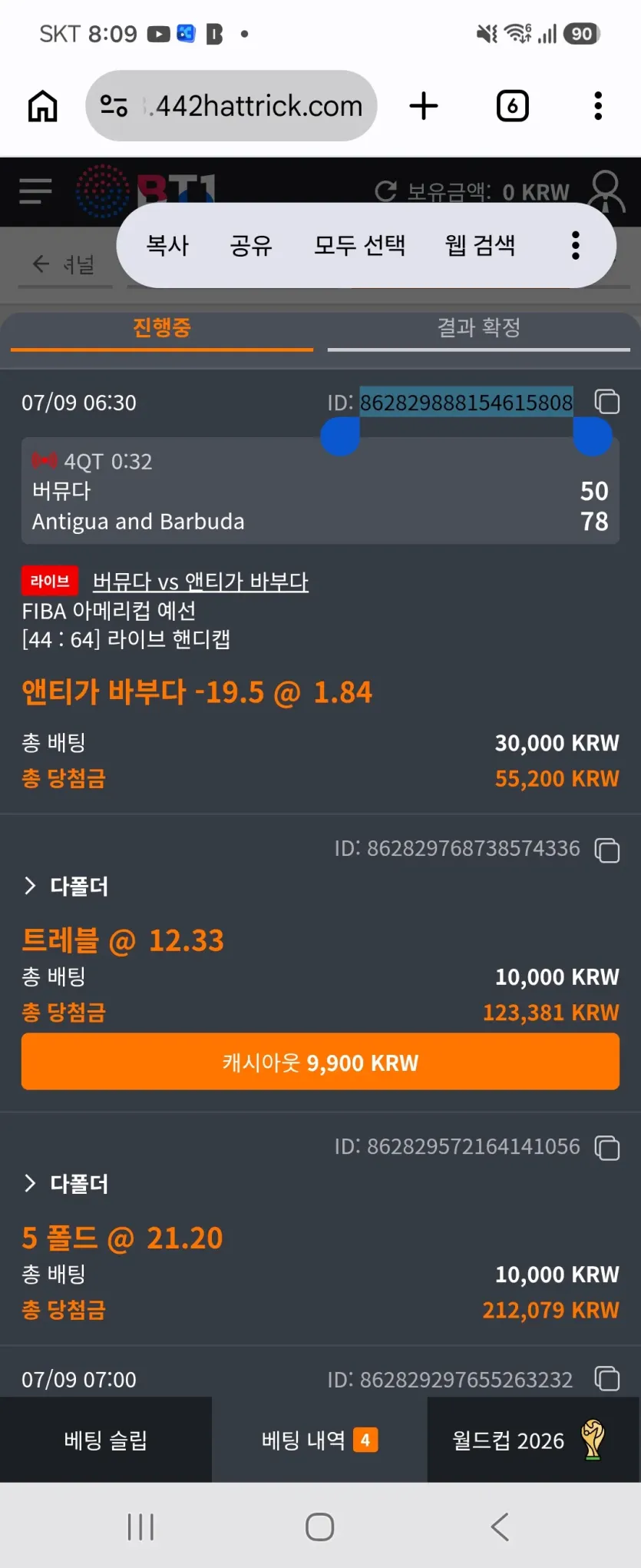Choose 모두 선택 in the selection menu
The image size is (641, 1568).
pyautogui.click(x=359, y=245)
